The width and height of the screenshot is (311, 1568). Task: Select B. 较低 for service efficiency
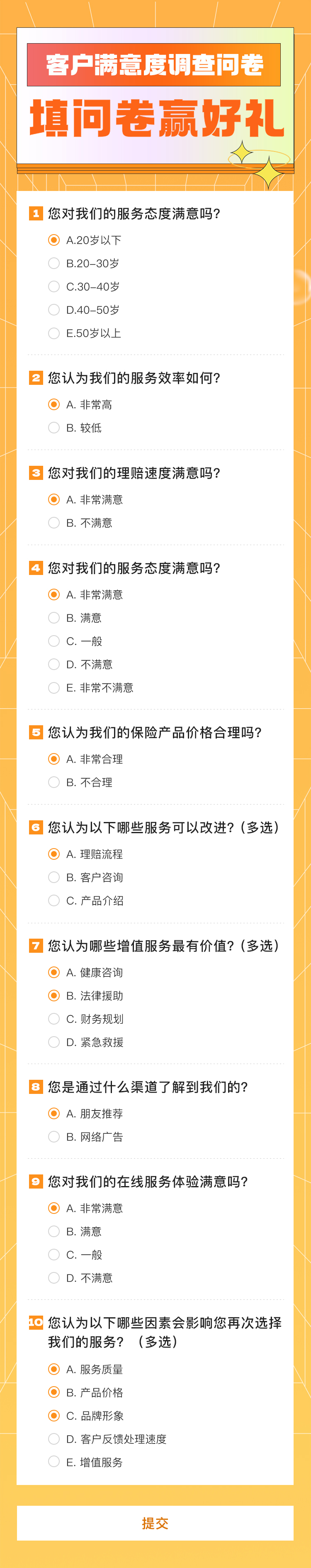tap(54, 427)
